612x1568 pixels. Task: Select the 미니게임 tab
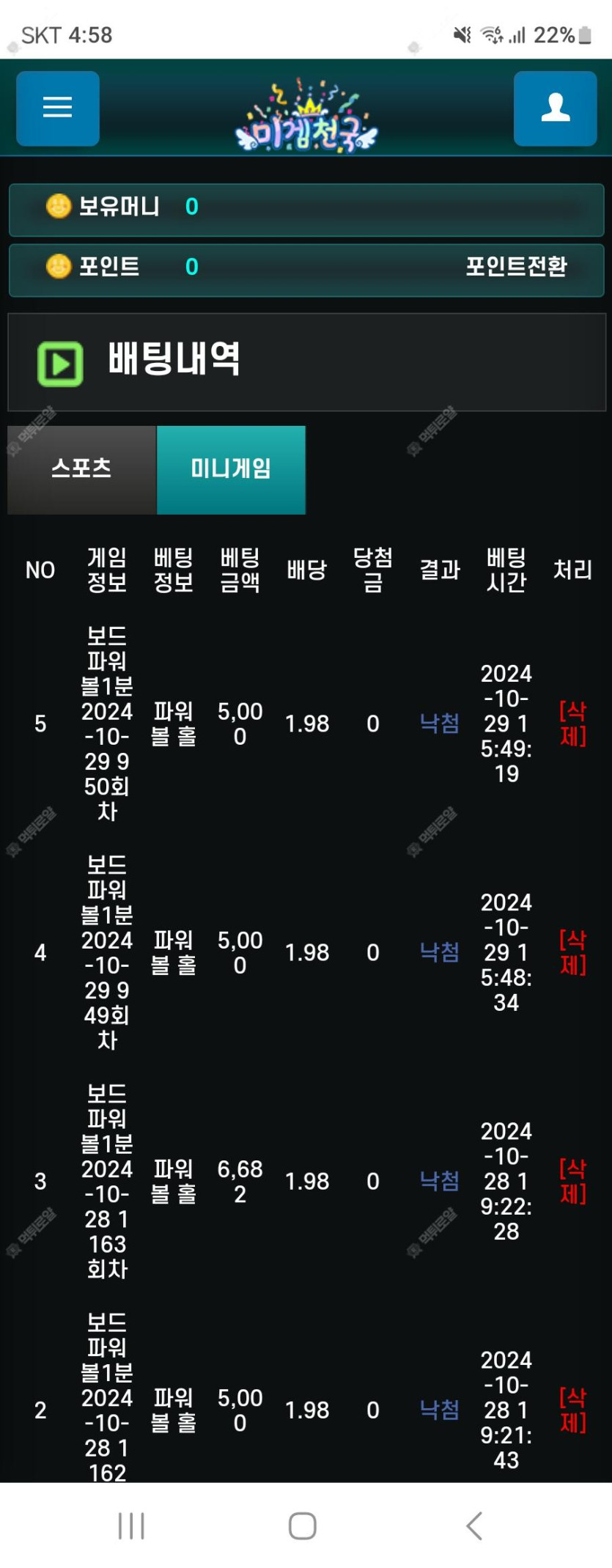click(231, 469)
